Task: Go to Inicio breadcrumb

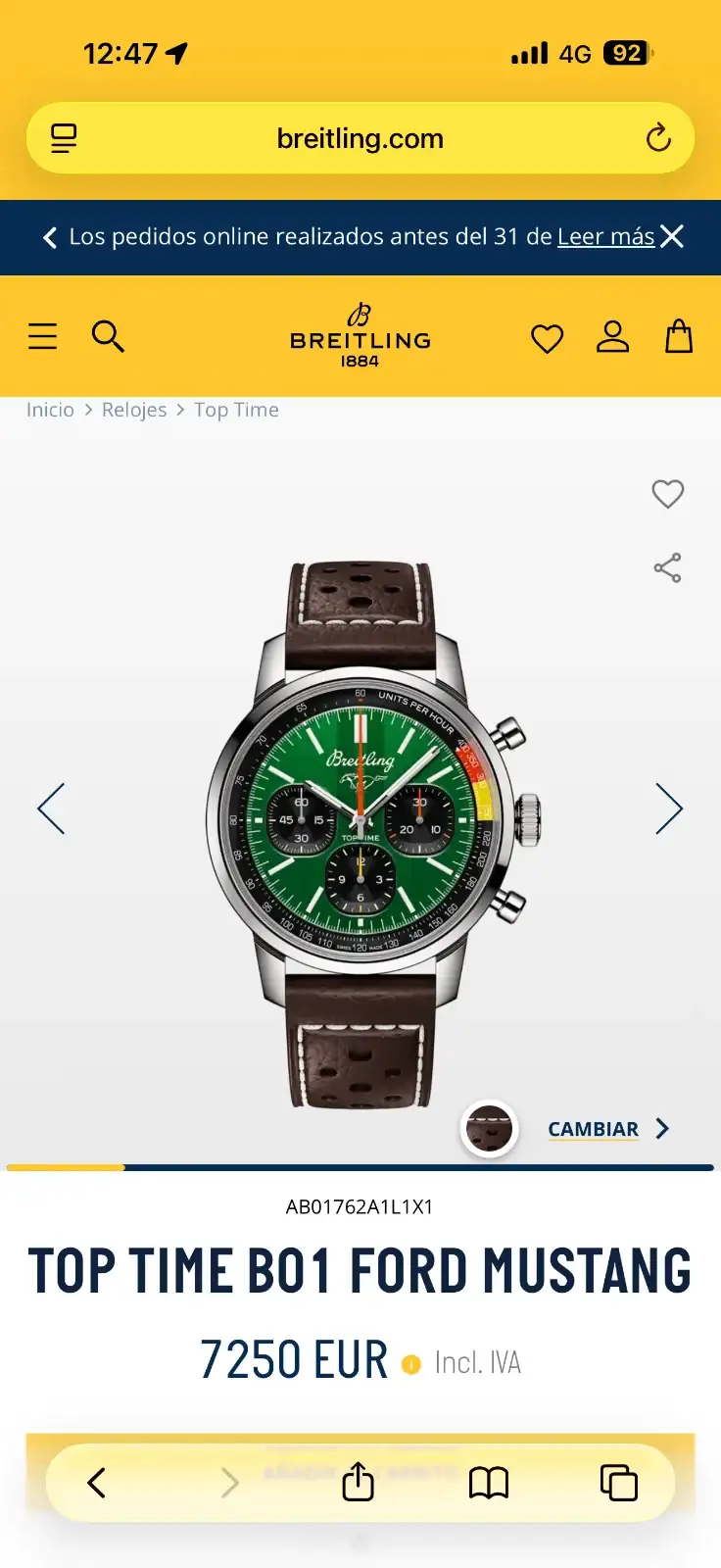Action: [x=50, y=410]
